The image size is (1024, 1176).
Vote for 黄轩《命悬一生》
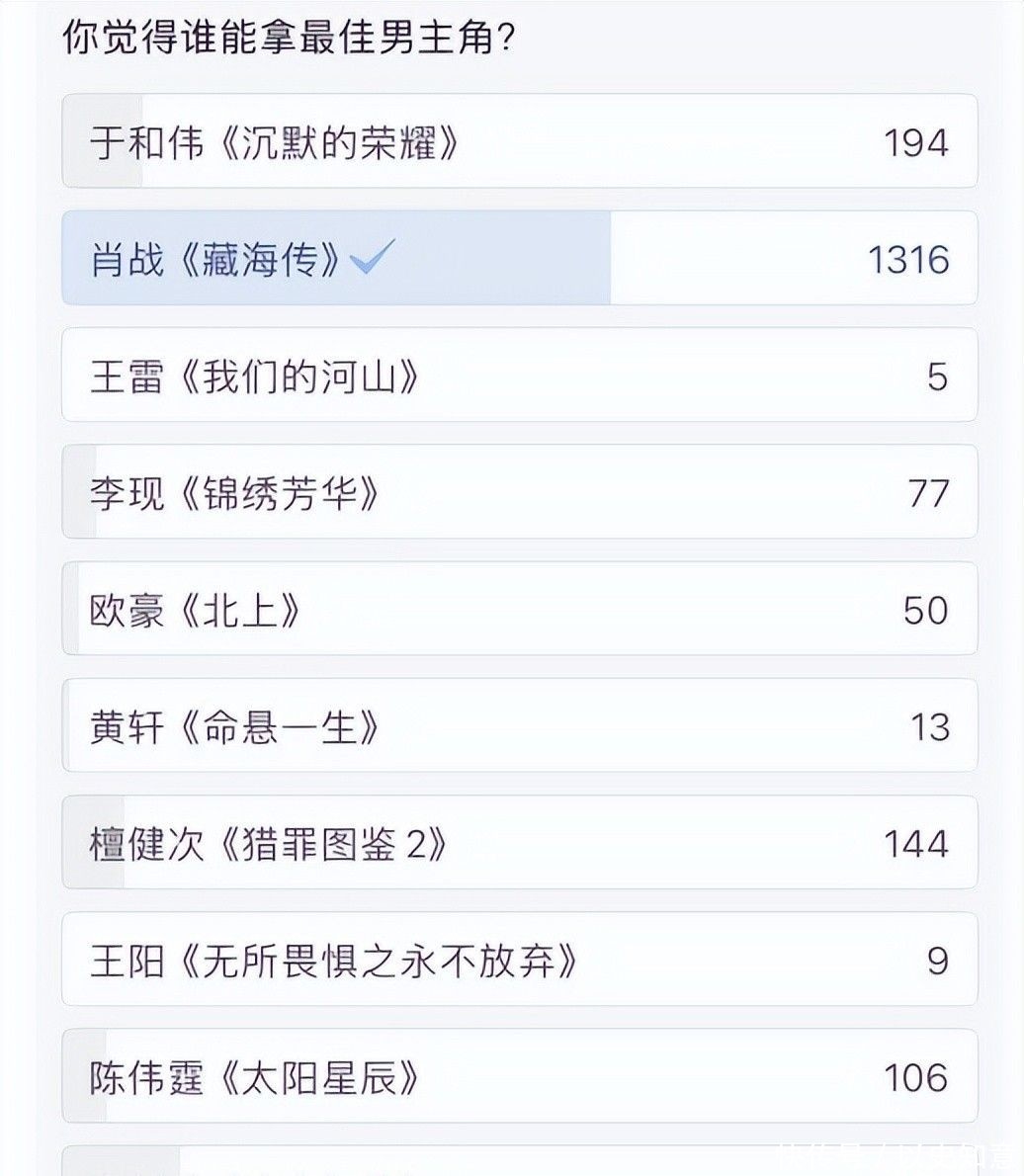(x=519, y=726)
